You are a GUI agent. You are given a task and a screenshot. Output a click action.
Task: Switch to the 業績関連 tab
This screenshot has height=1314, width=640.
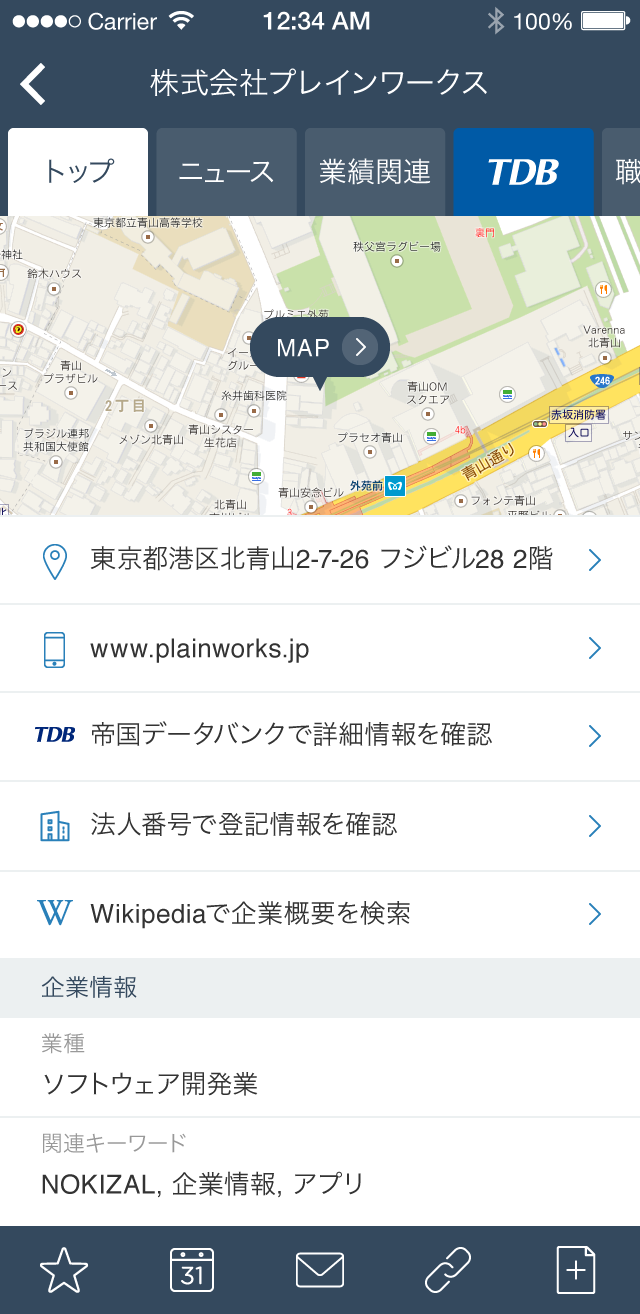pyautogui.click(x=375, y=172)
